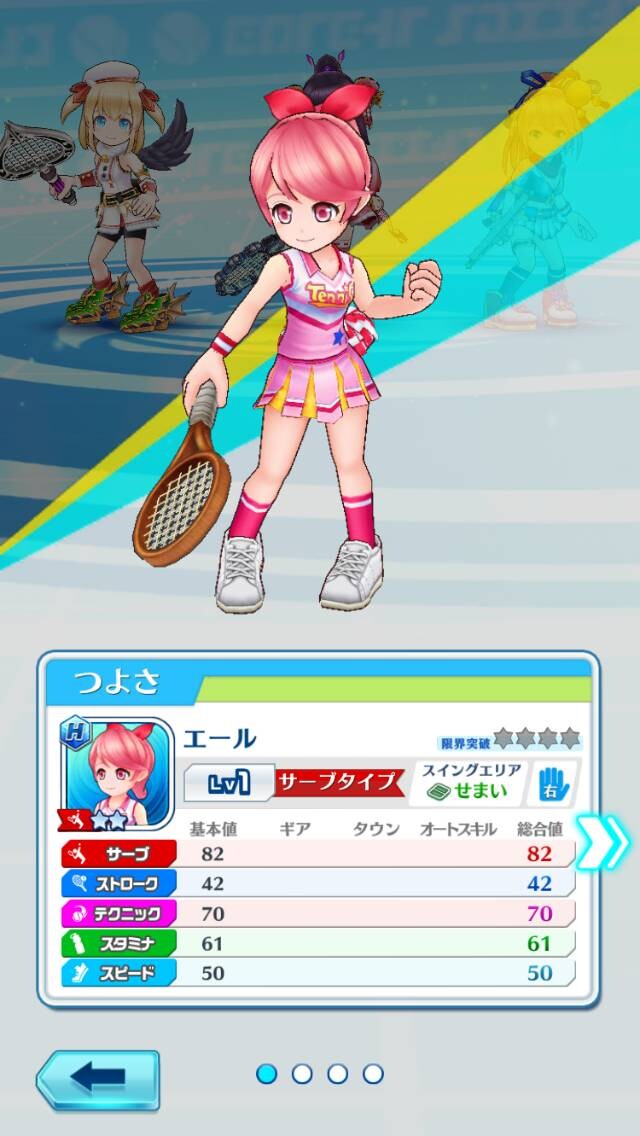Jump to the fourth page indicator dot

[x=373, y=1074]
